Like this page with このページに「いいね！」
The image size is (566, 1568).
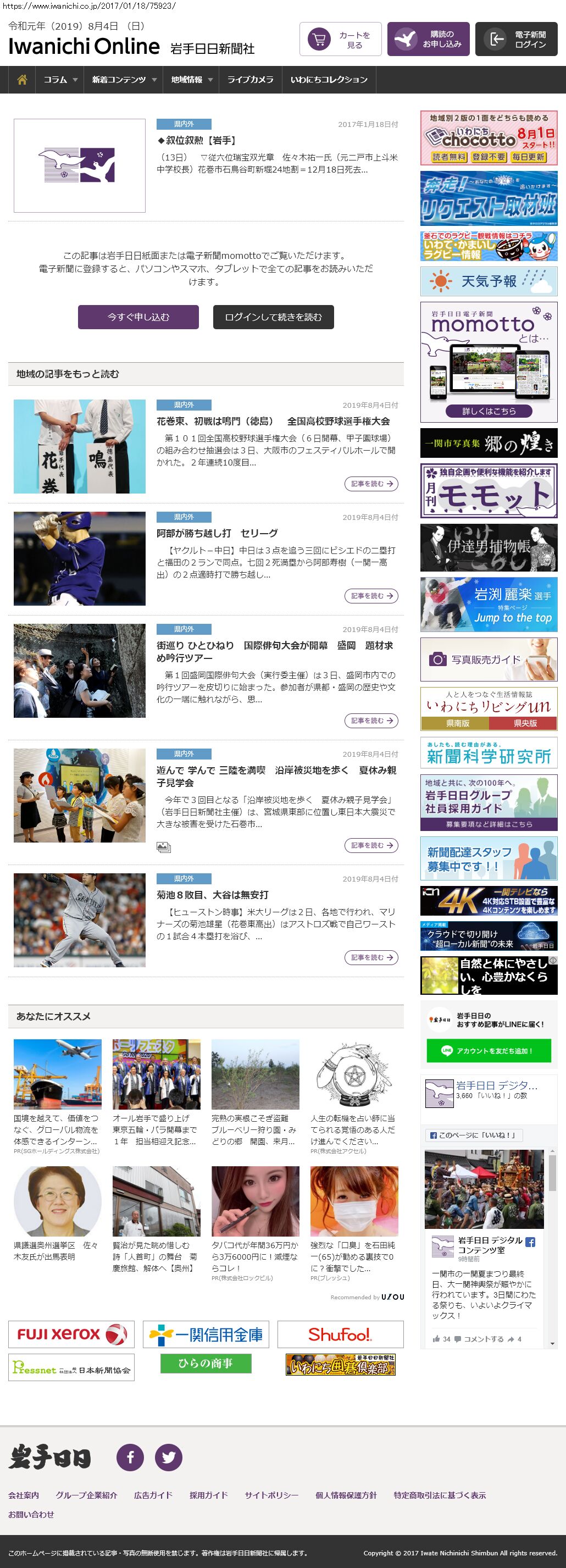[474, 1135]
